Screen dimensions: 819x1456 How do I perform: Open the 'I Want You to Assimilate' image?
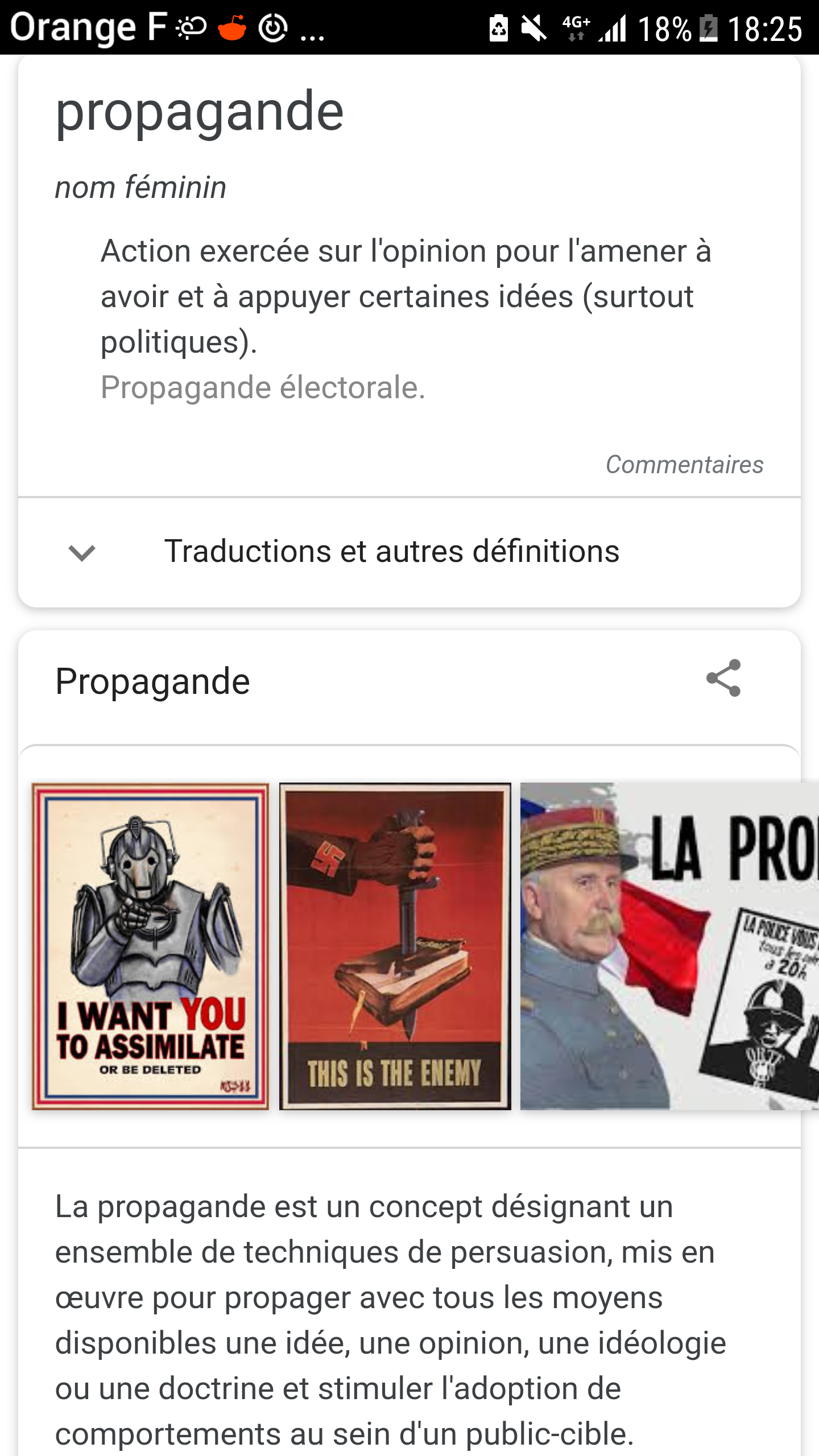150,946
